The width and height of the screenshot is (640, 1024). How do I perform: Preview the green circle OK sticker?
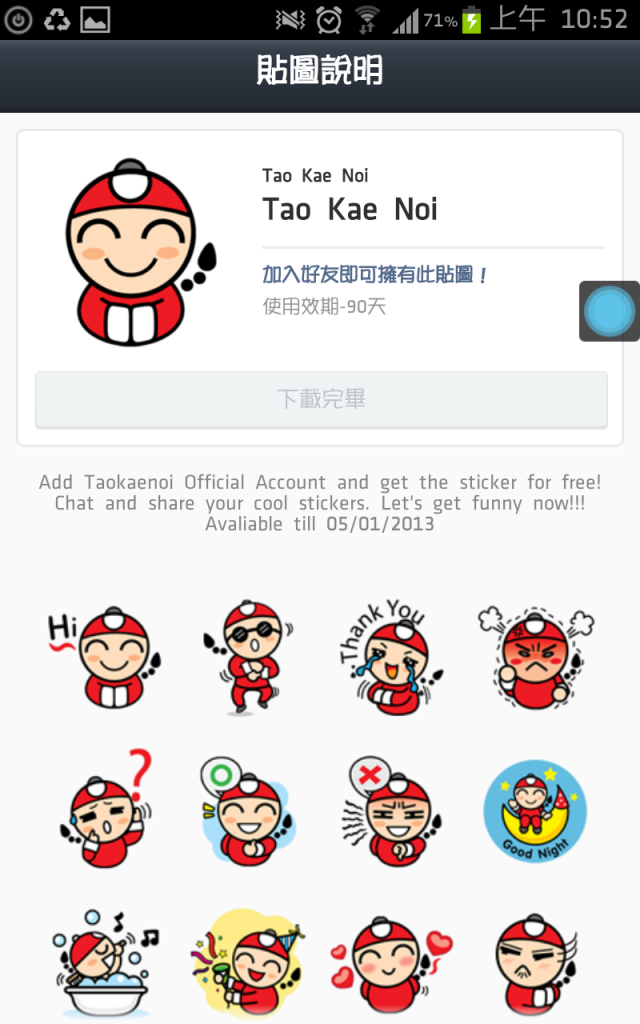(247, 808)
